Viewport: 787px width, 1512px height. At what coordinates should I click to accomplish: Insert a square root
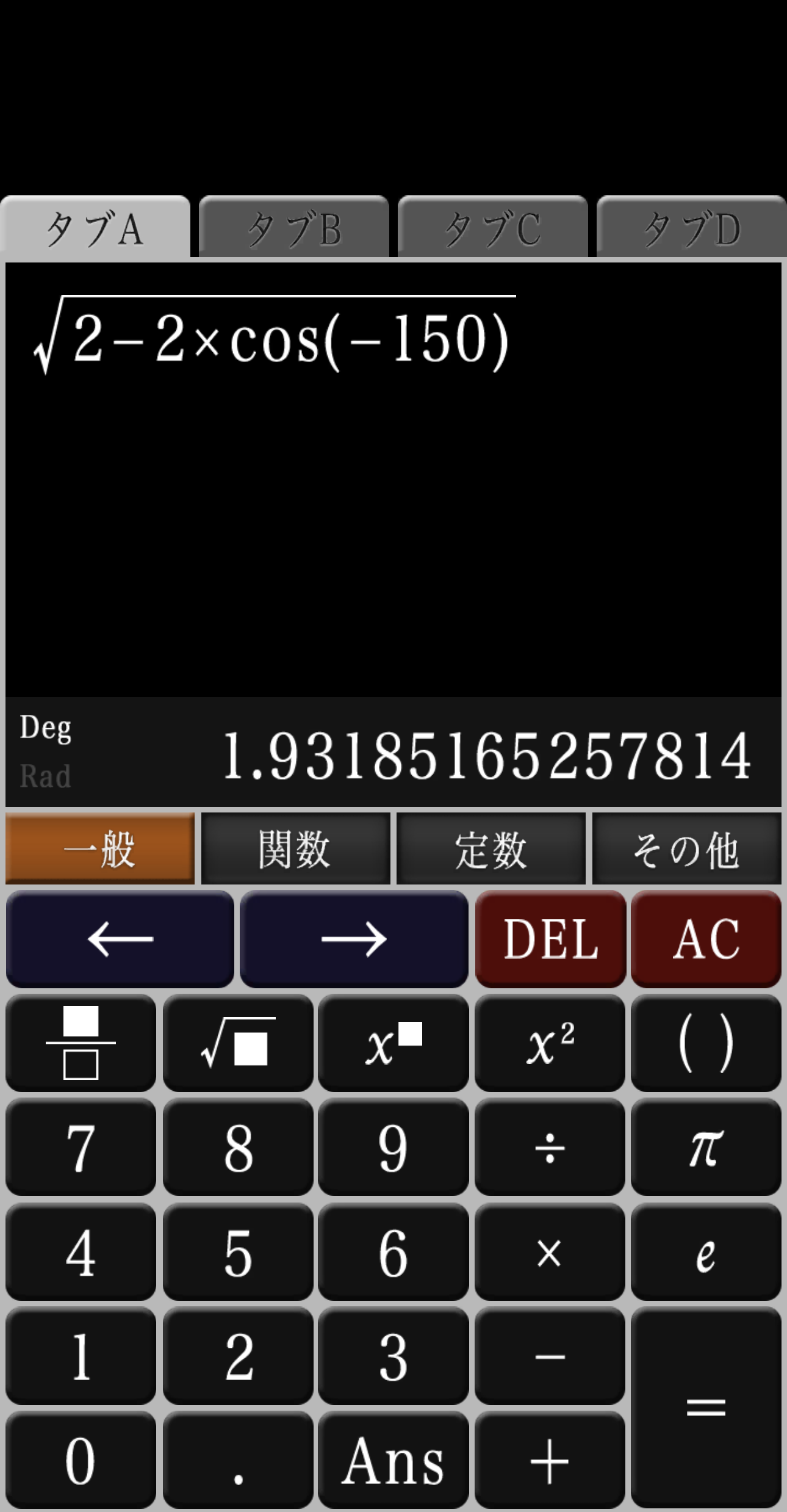(238, 1043)
